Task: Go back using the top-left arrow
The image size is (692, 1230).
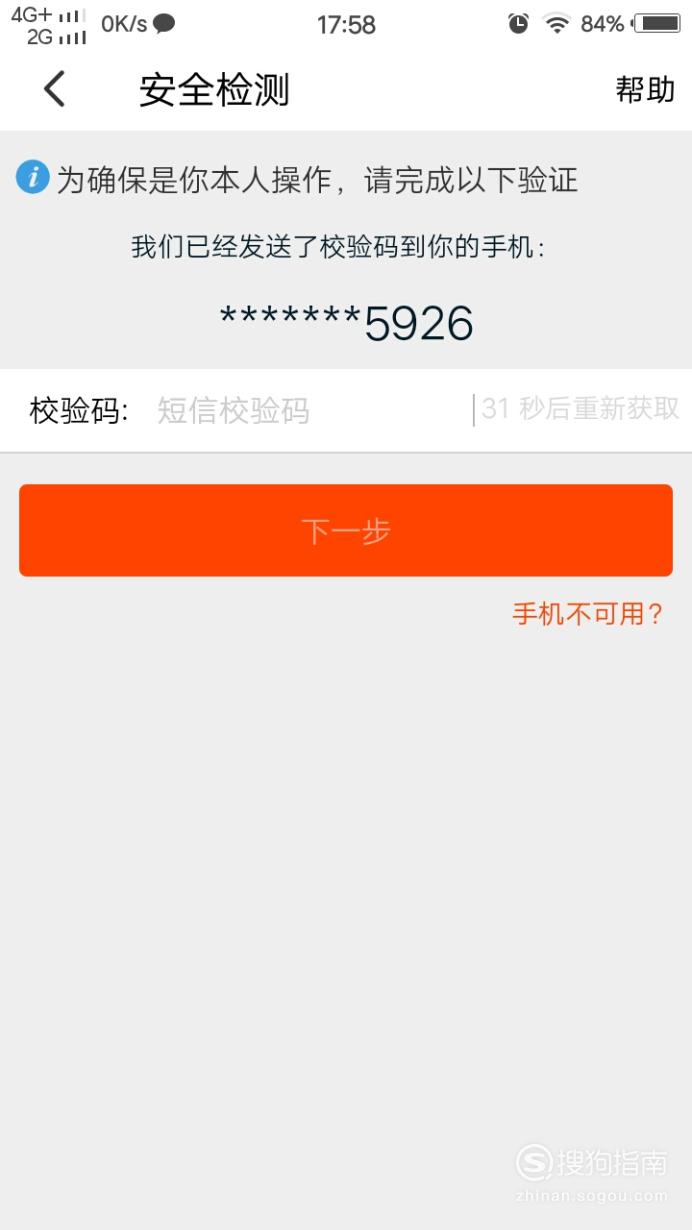Action: [54, 90]
